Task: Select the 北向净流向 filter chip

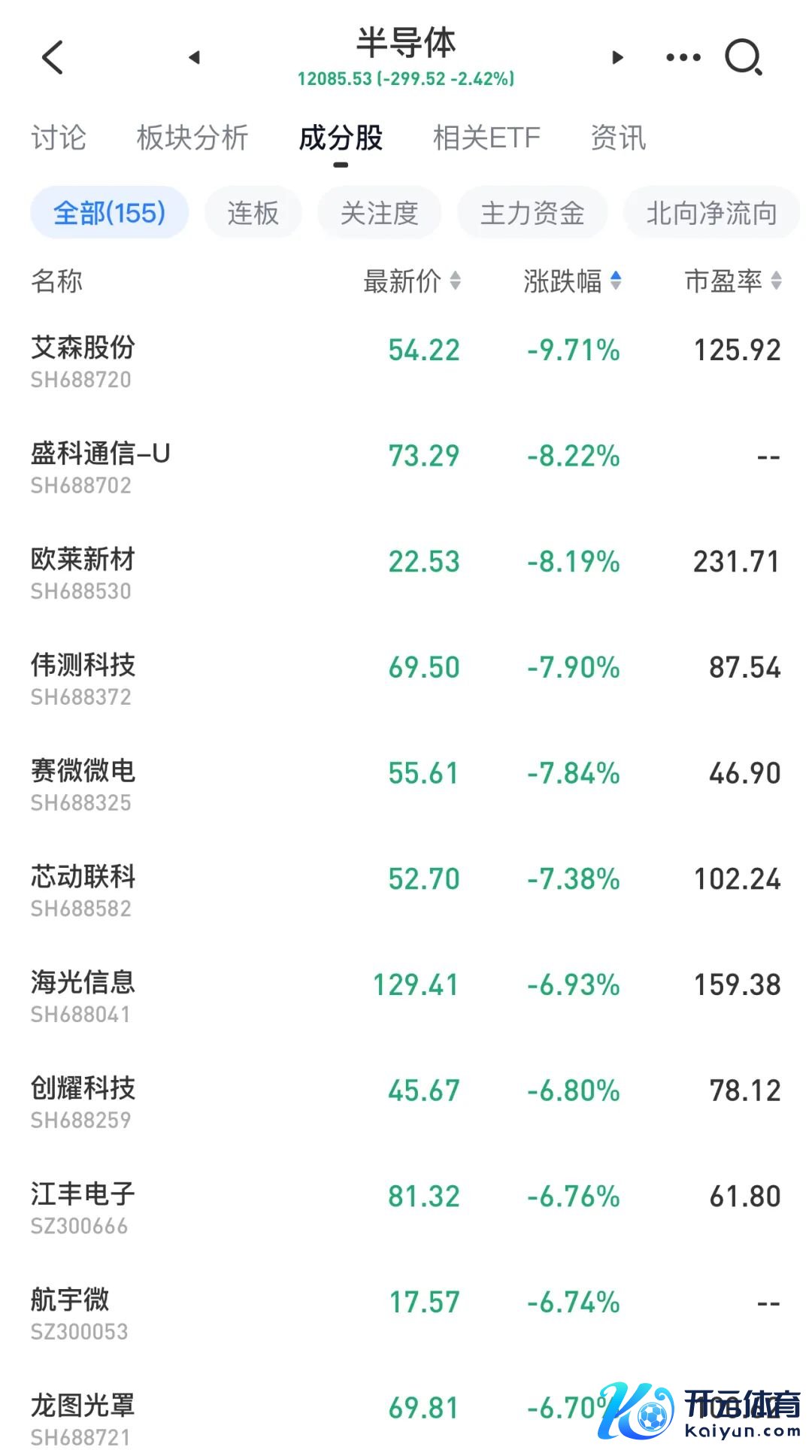Action: coord(711,213)
